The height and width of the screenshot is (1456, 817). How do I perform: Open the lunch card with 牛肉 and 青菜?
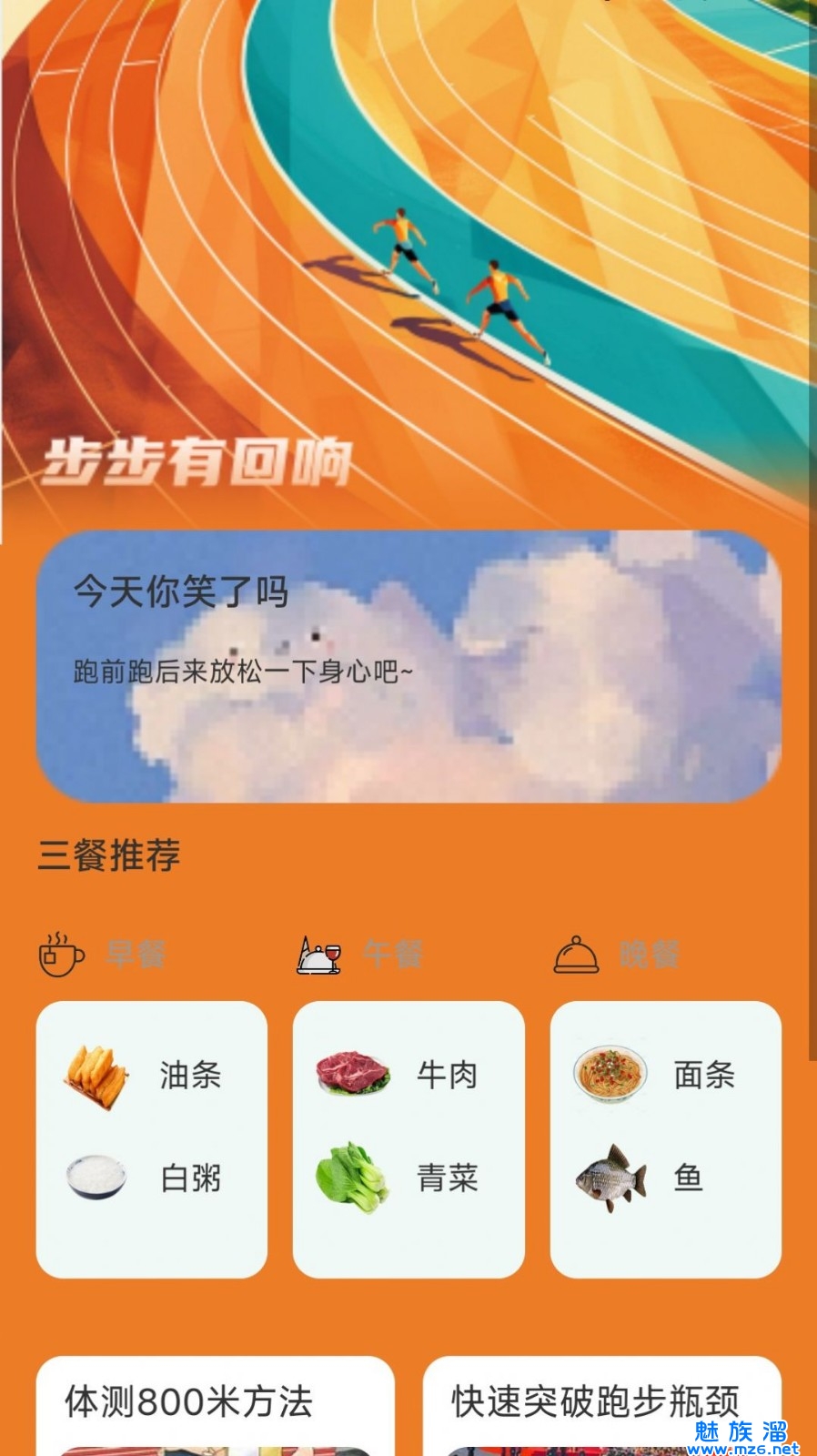pyautogui.click(x=408, y=1138)
